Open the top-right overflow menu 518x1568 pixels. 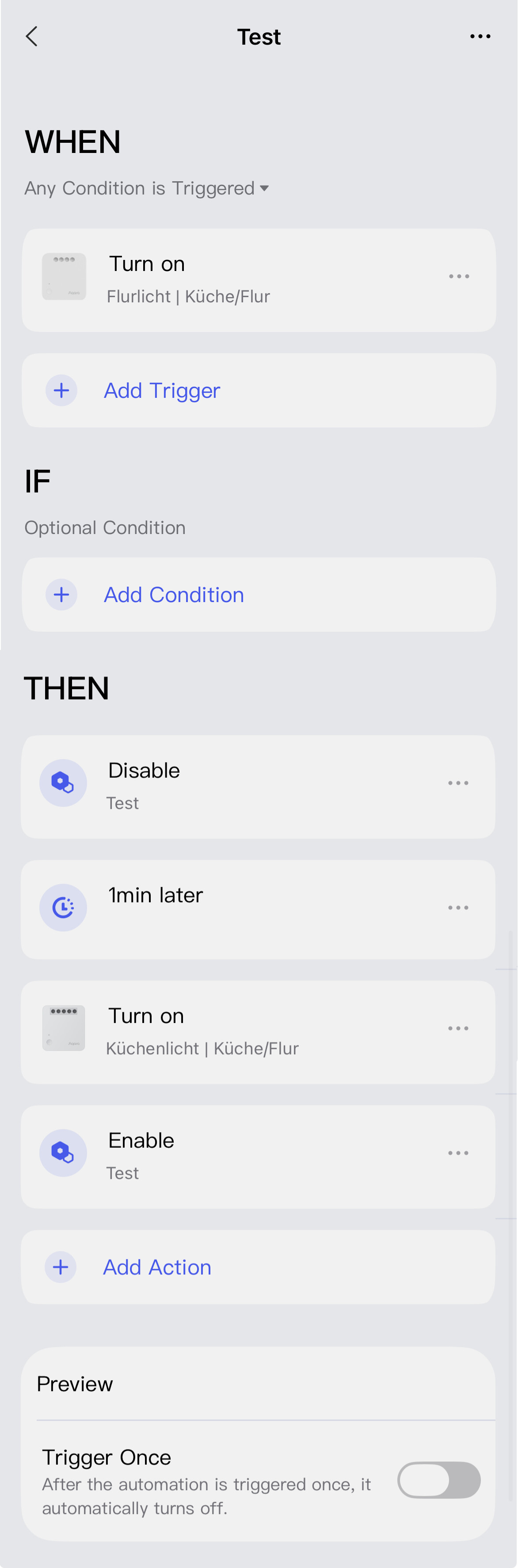pyautogui.click(x=480, y=37)
